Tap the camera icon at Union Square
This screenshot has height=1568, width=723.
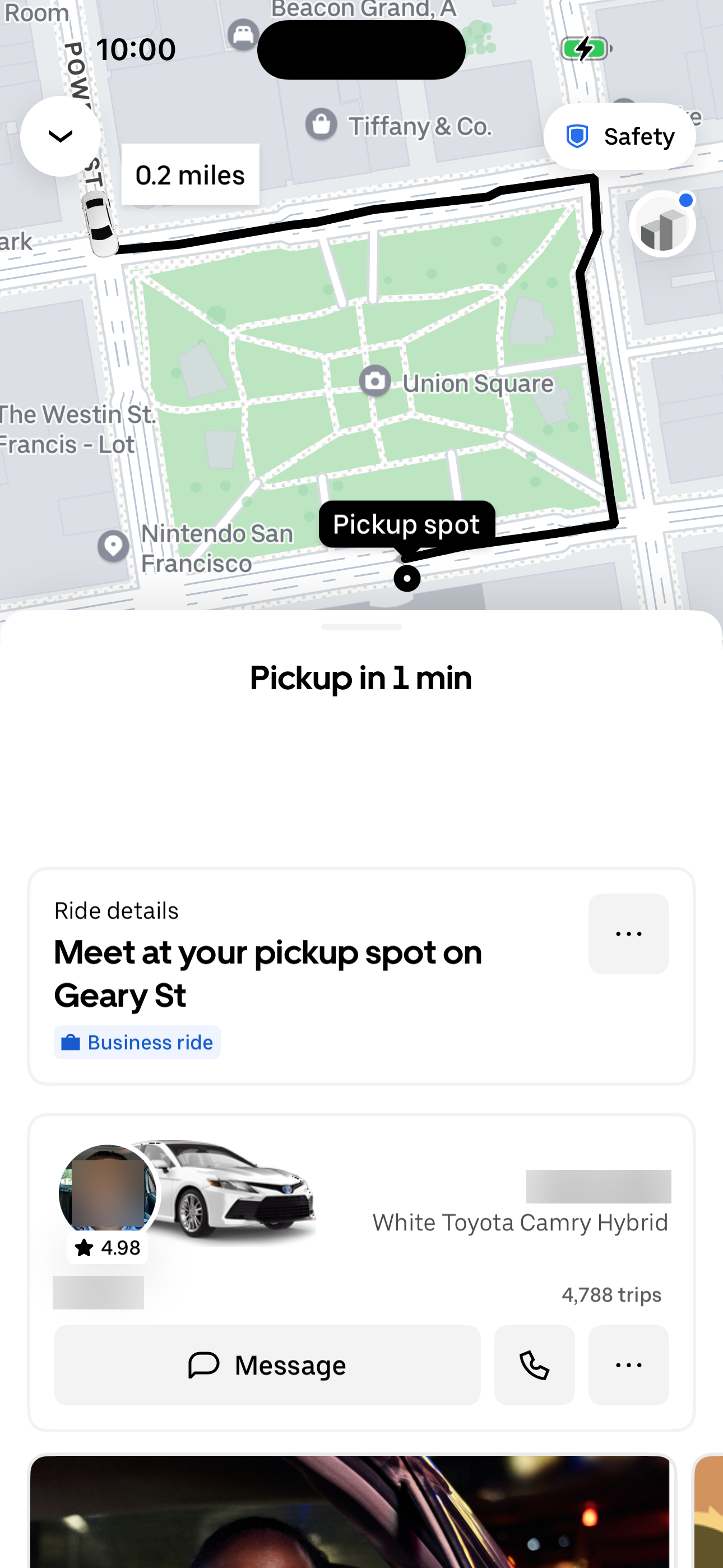pyautogui.click(x=376, y=381)
